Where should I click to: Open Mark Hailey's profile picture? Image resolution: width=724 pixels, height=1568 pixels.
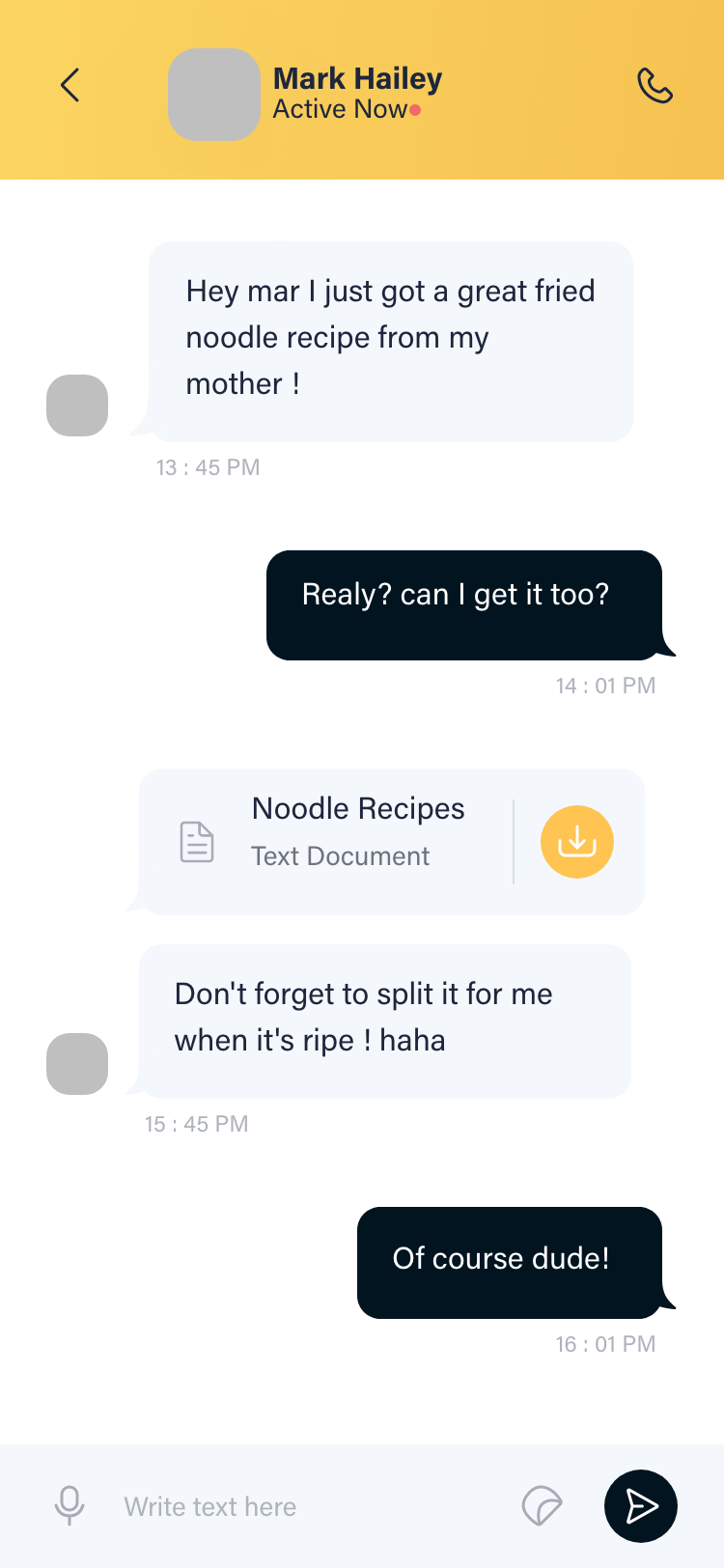[214, 95]
